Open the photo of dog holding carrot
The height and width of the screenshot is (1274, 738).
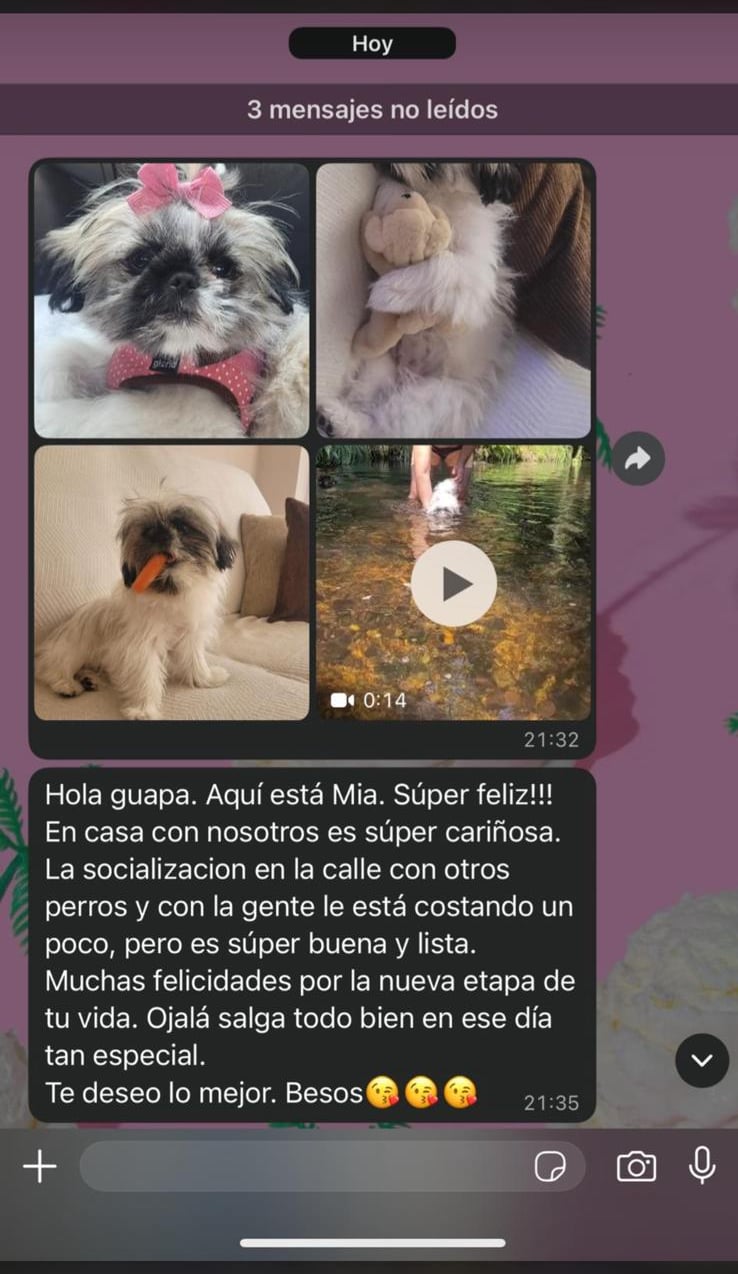[x=171, y=582]
